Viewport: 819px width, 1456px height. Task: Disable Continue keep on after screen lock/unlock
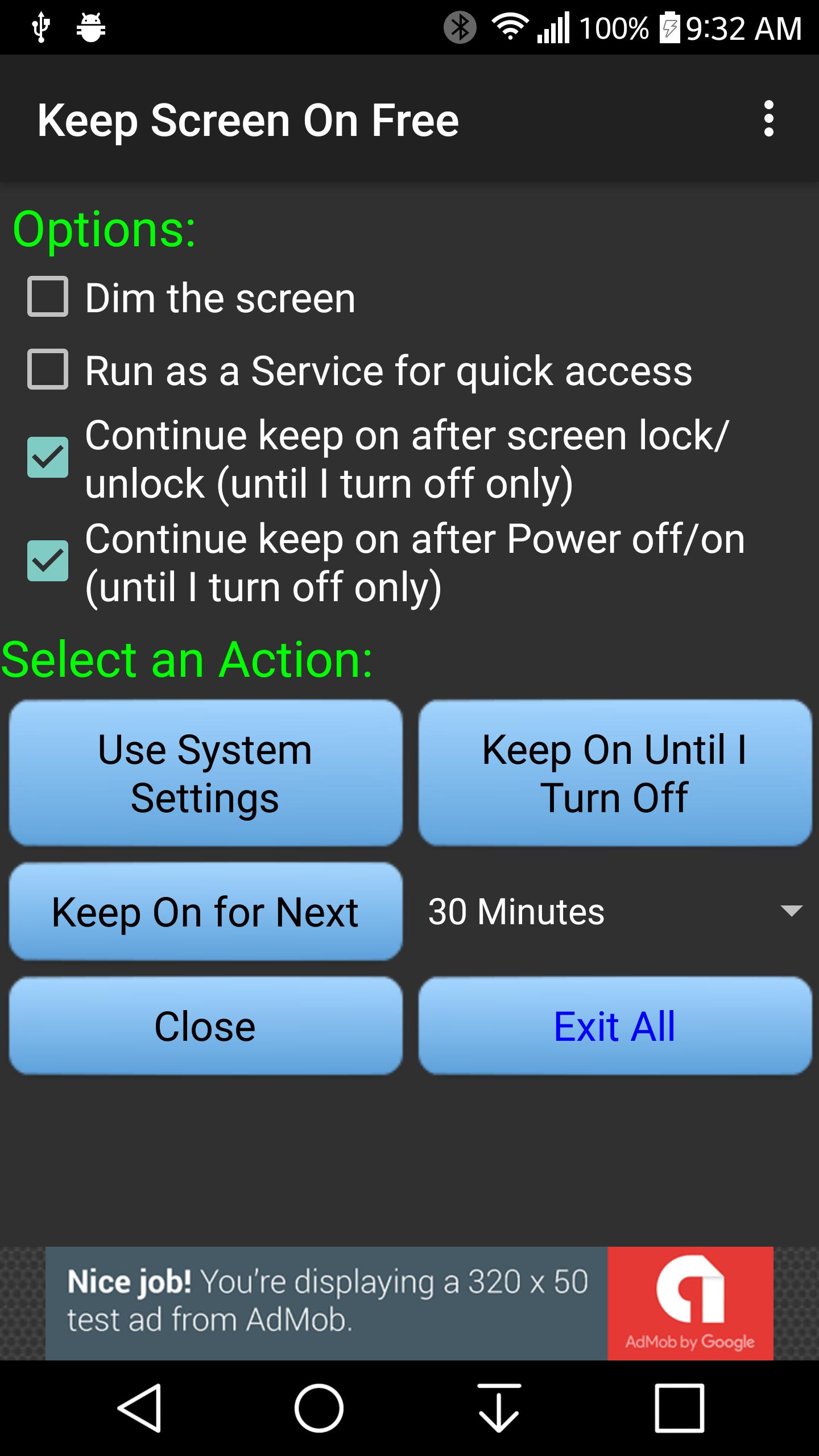point(47,458)
